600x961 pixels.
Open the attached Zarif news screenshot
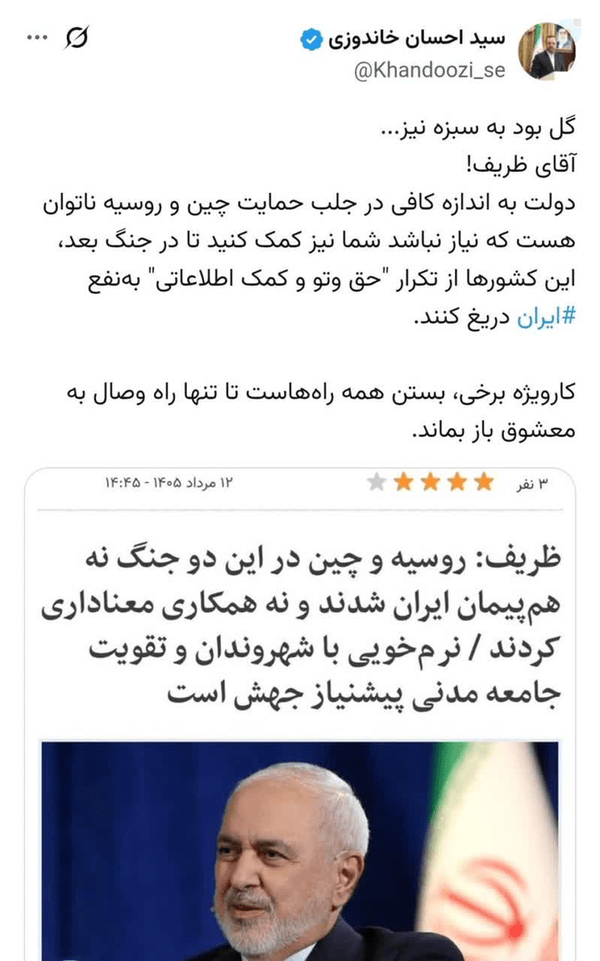point(300,714)
